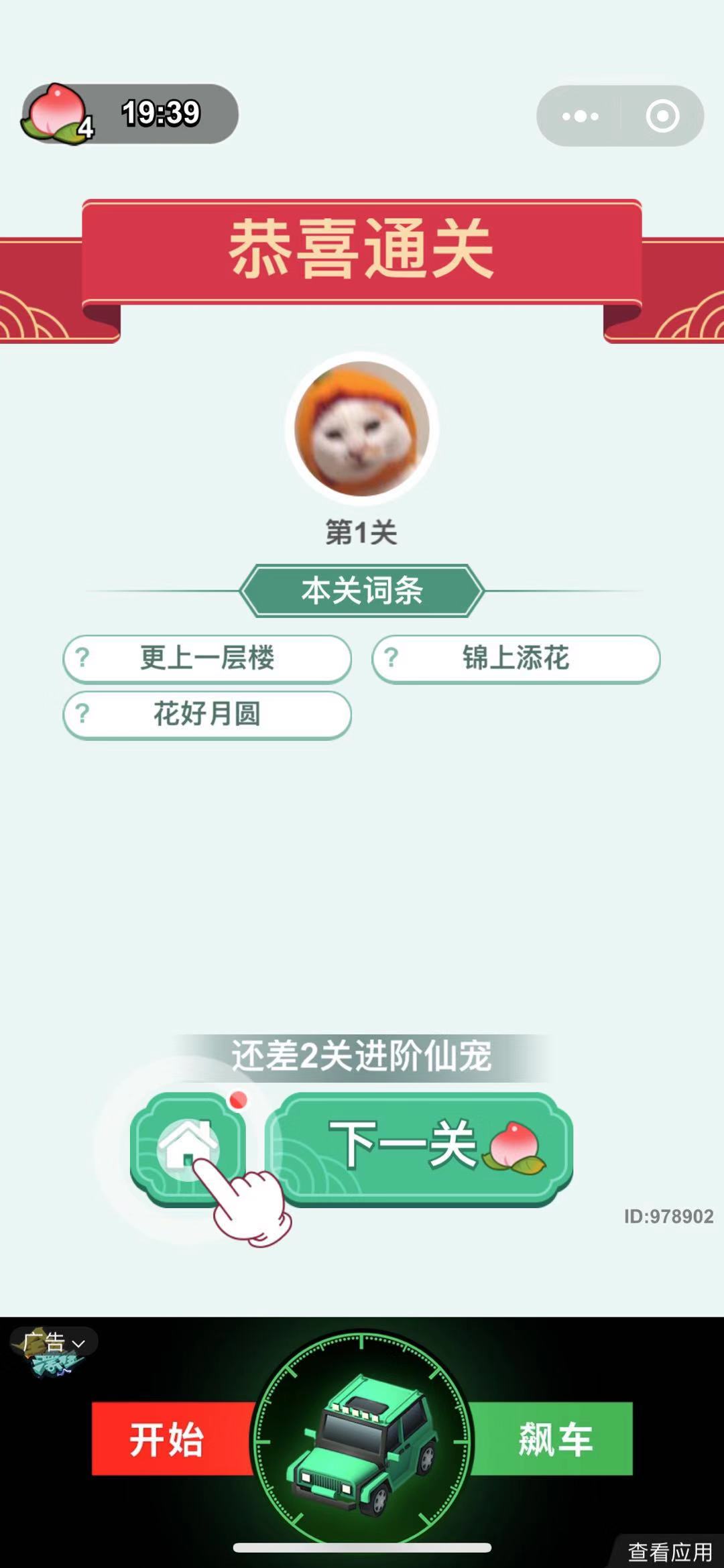The image size is (724, 1568).
Task: Click the ? icon beside 花好月圆
Action: click(83, 715)
